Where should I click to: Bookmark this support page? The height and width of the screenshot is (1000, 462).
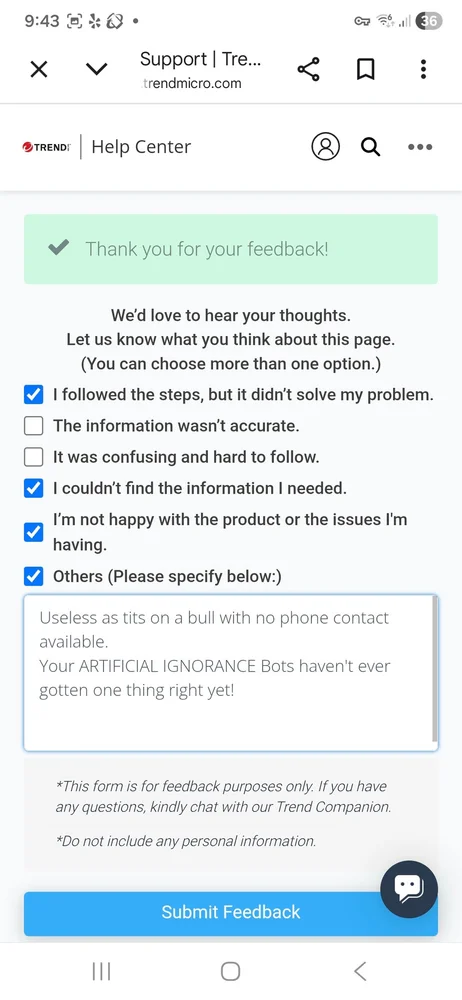point(365,69)
